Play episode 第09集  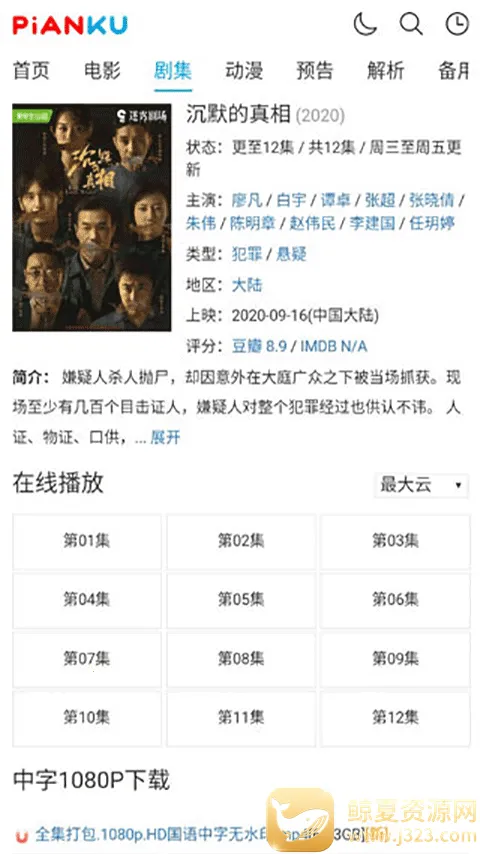point(395,659)
